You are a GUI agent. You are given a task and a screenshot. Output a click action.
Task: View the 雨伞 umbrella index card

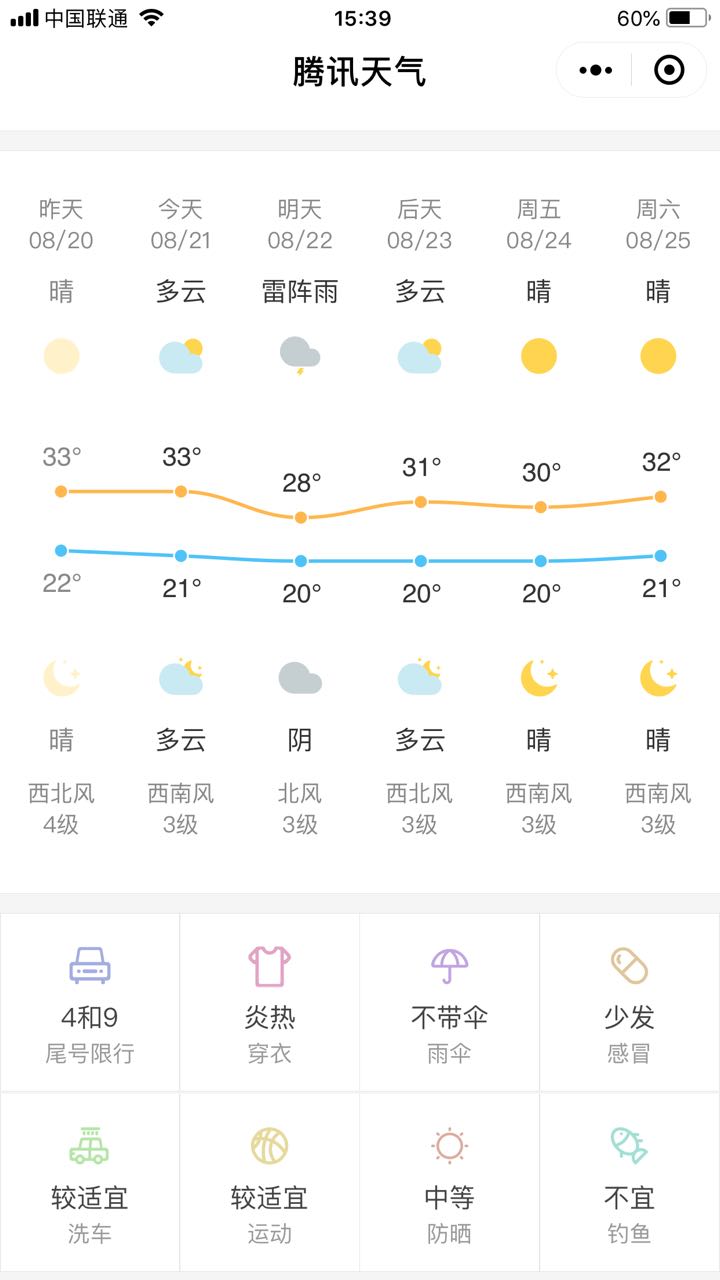[x=450, y=1002]
